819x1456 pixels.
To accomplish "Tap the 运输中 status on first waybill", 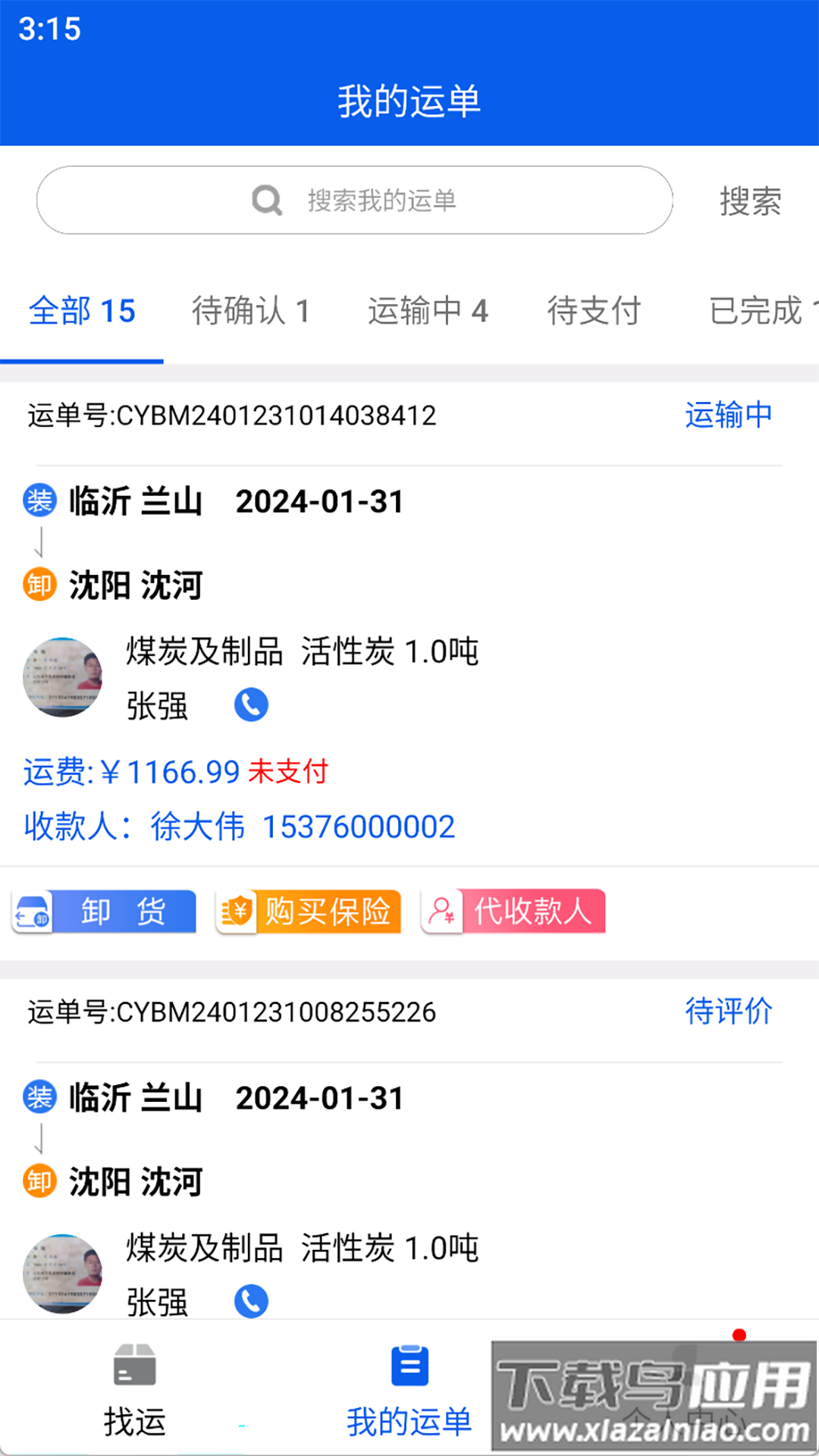I will (728, 416).
